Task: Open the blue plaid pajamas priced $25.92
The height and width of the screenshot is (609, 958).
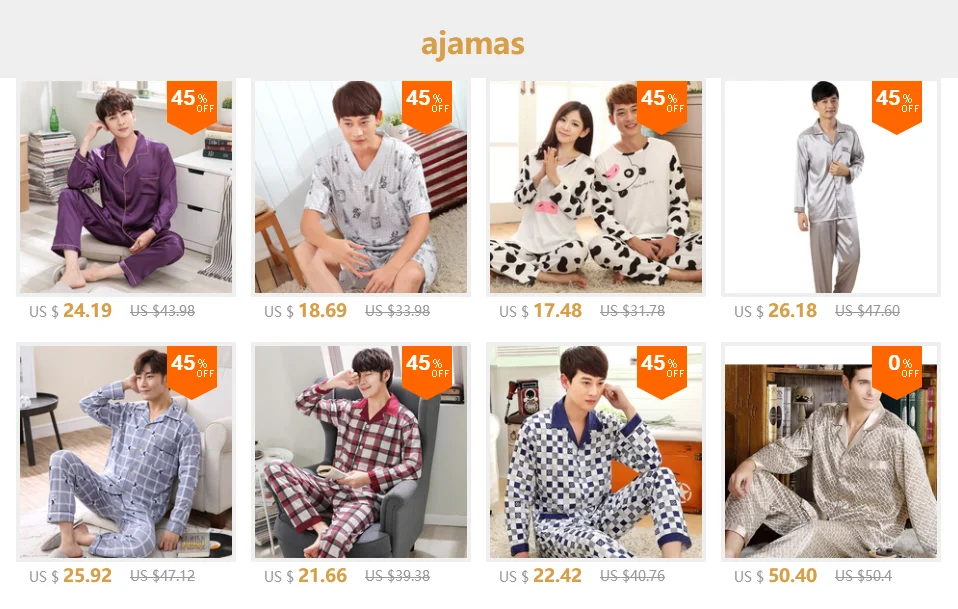Action: click(x=126, y=451)
